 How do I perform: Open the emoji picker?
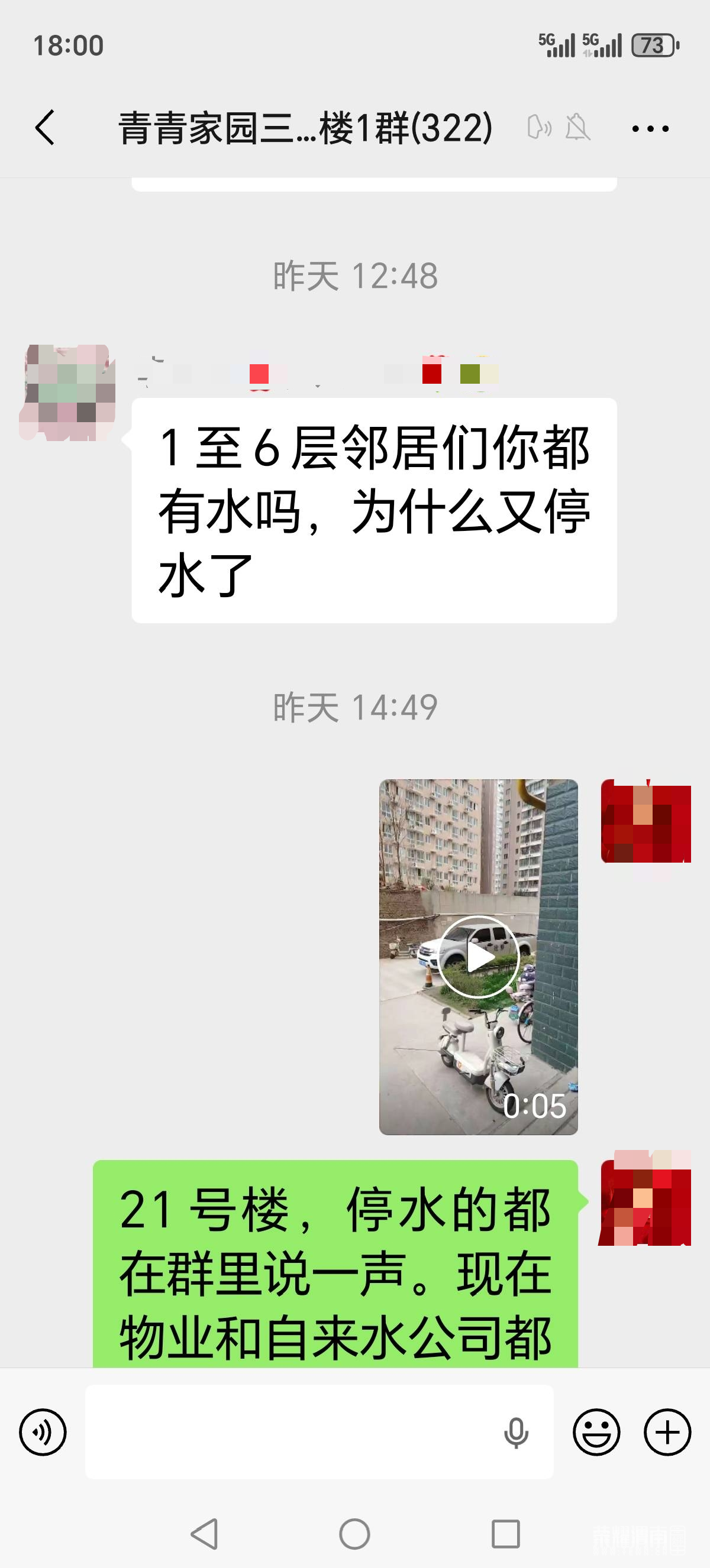pyautogui.click(x=596, y=1432)
